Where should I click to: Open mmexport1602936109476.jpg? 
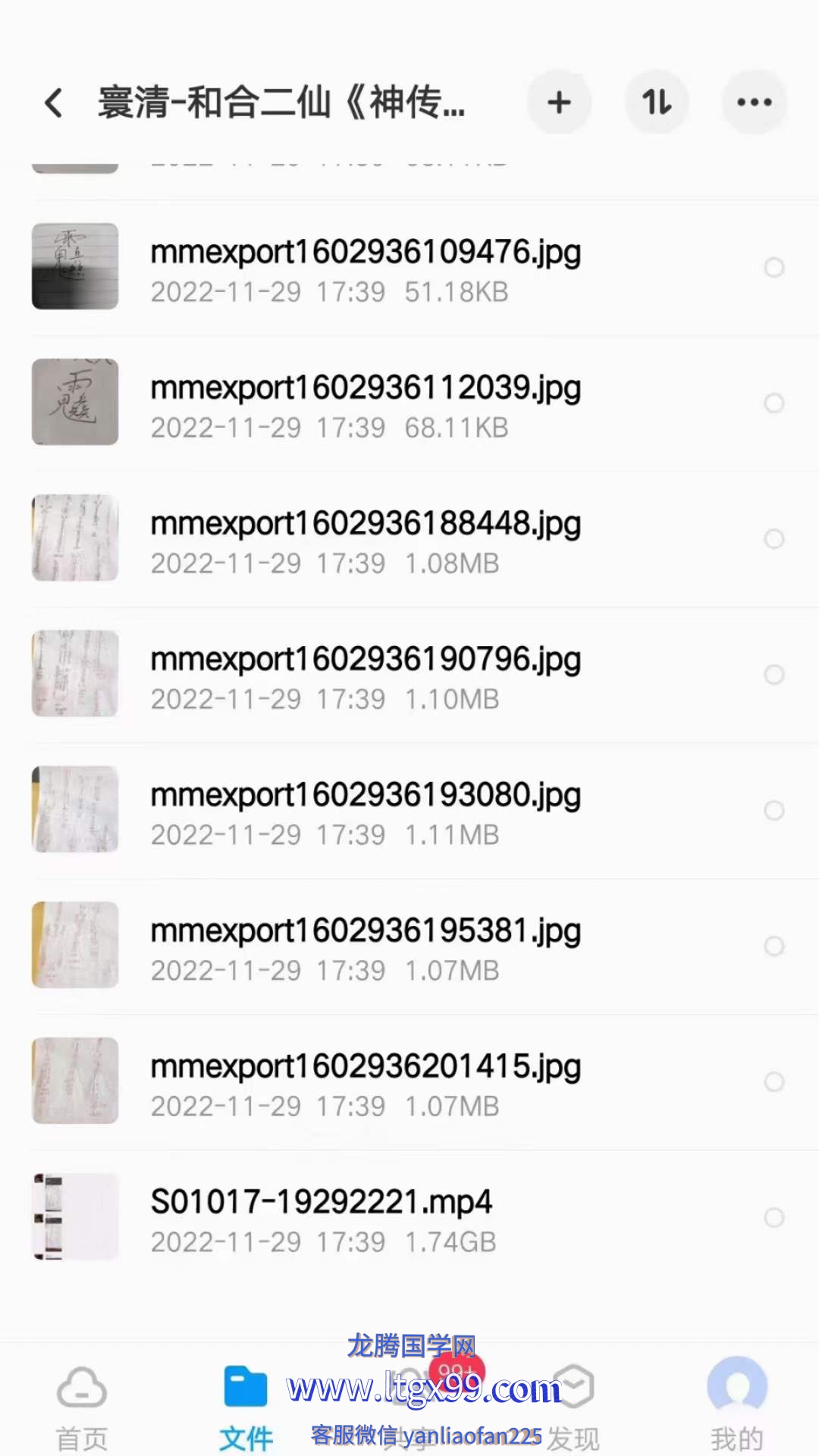coord(366,267)
